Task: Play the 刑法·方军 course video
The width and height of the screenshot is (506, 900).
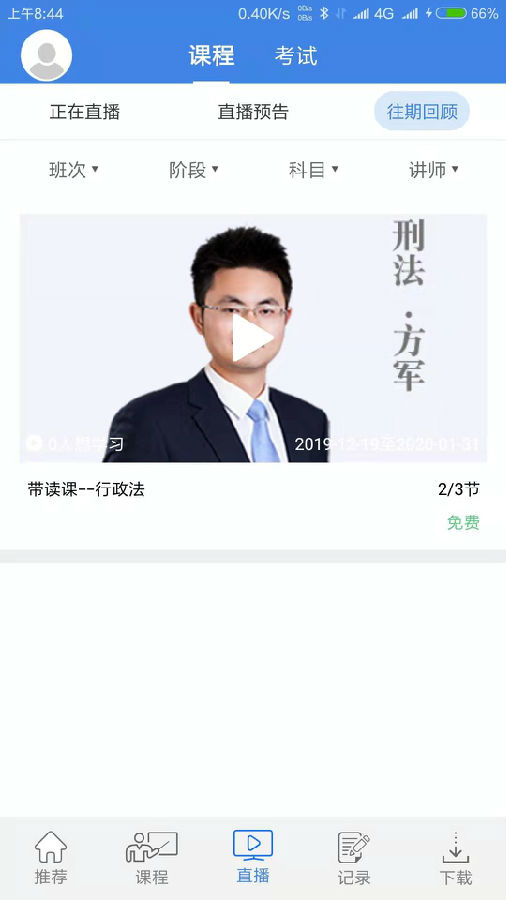Action: pyautogui.click(x=253, y=339)
